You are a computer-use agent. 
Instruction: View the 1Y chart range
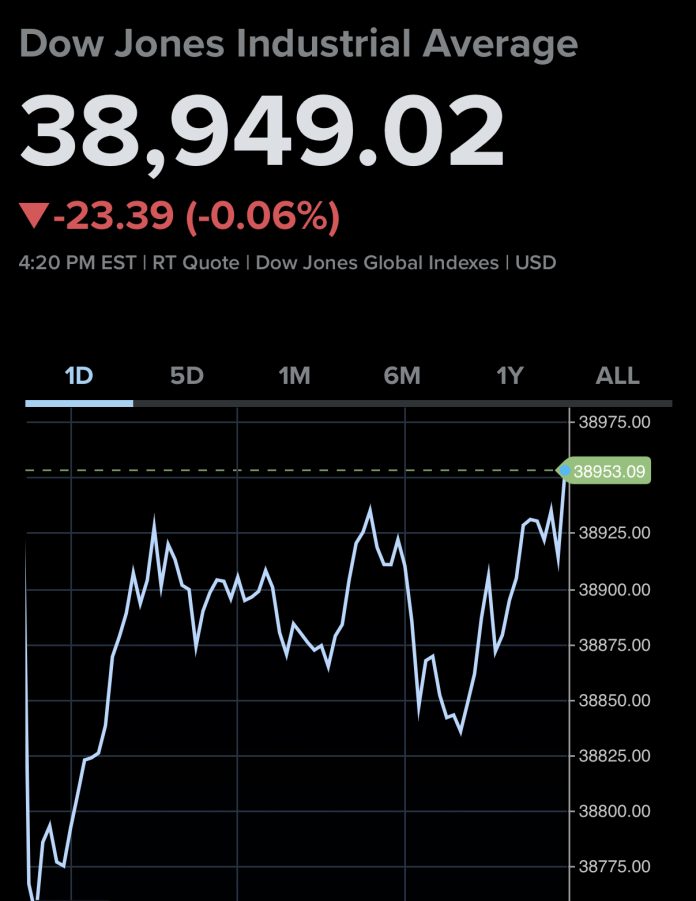(510, 377)
